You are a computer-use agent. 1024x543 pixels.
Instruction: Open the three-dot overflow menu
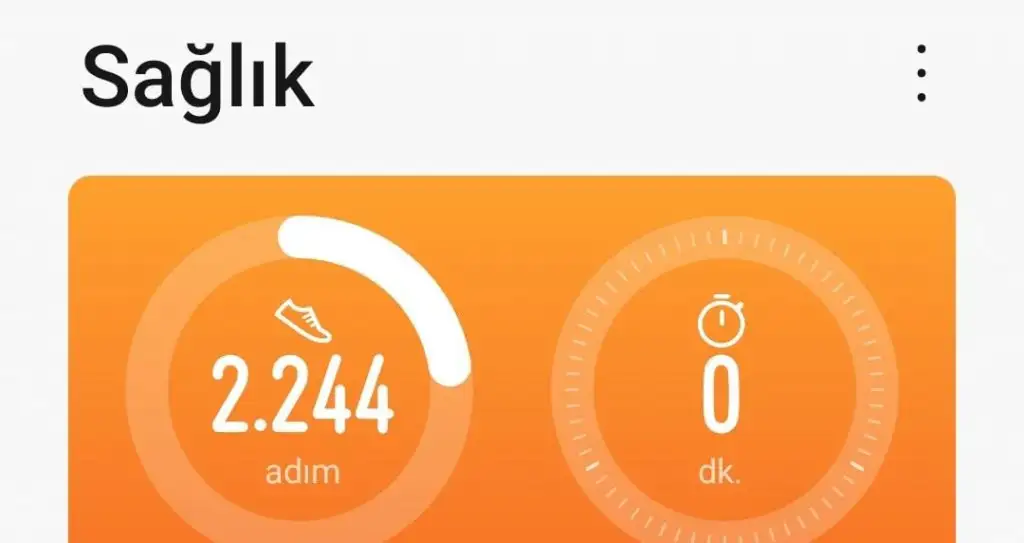click(x=921, y=73)
